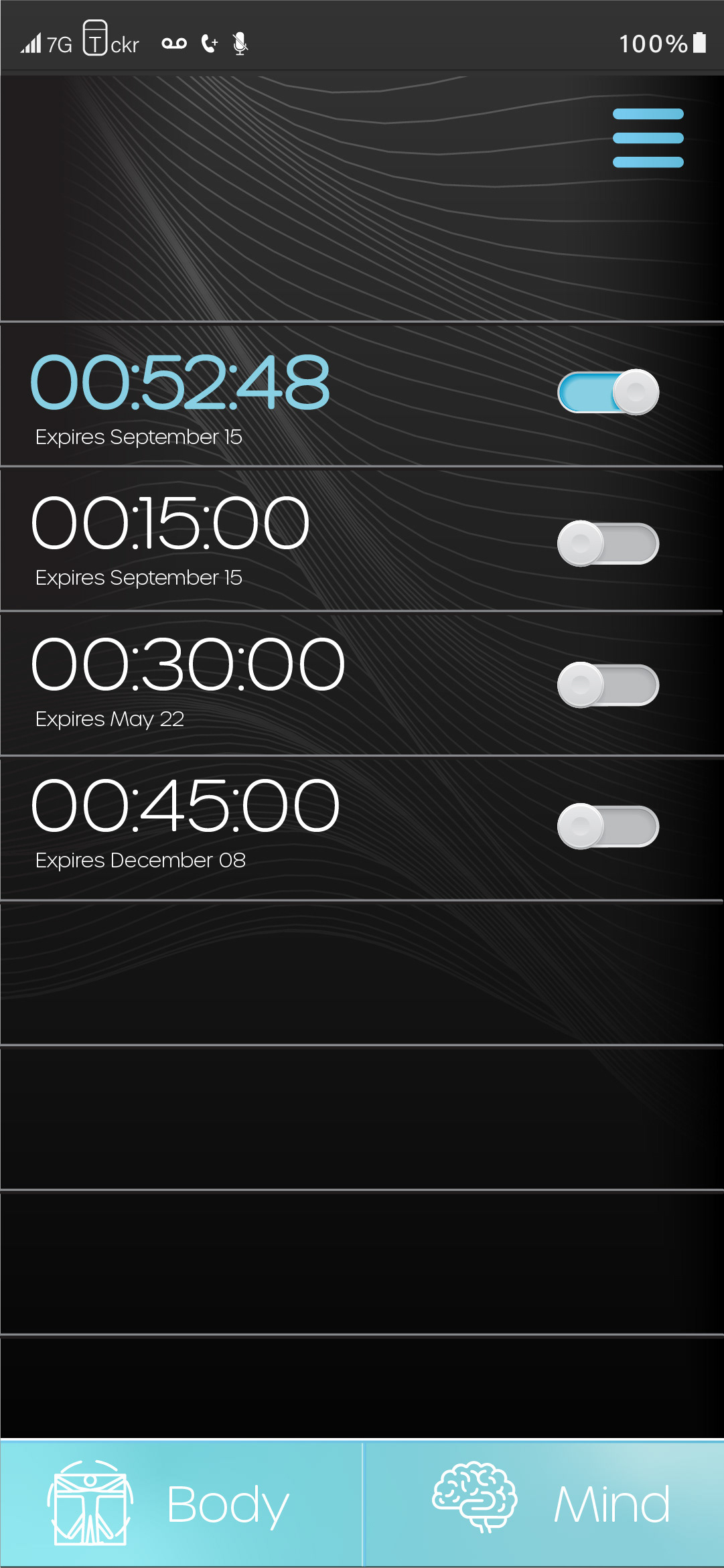Toggle on the 00:30:00 timer
This screenshot has height=1568, width=724.
pyautogui.click(x=608, y=685)
